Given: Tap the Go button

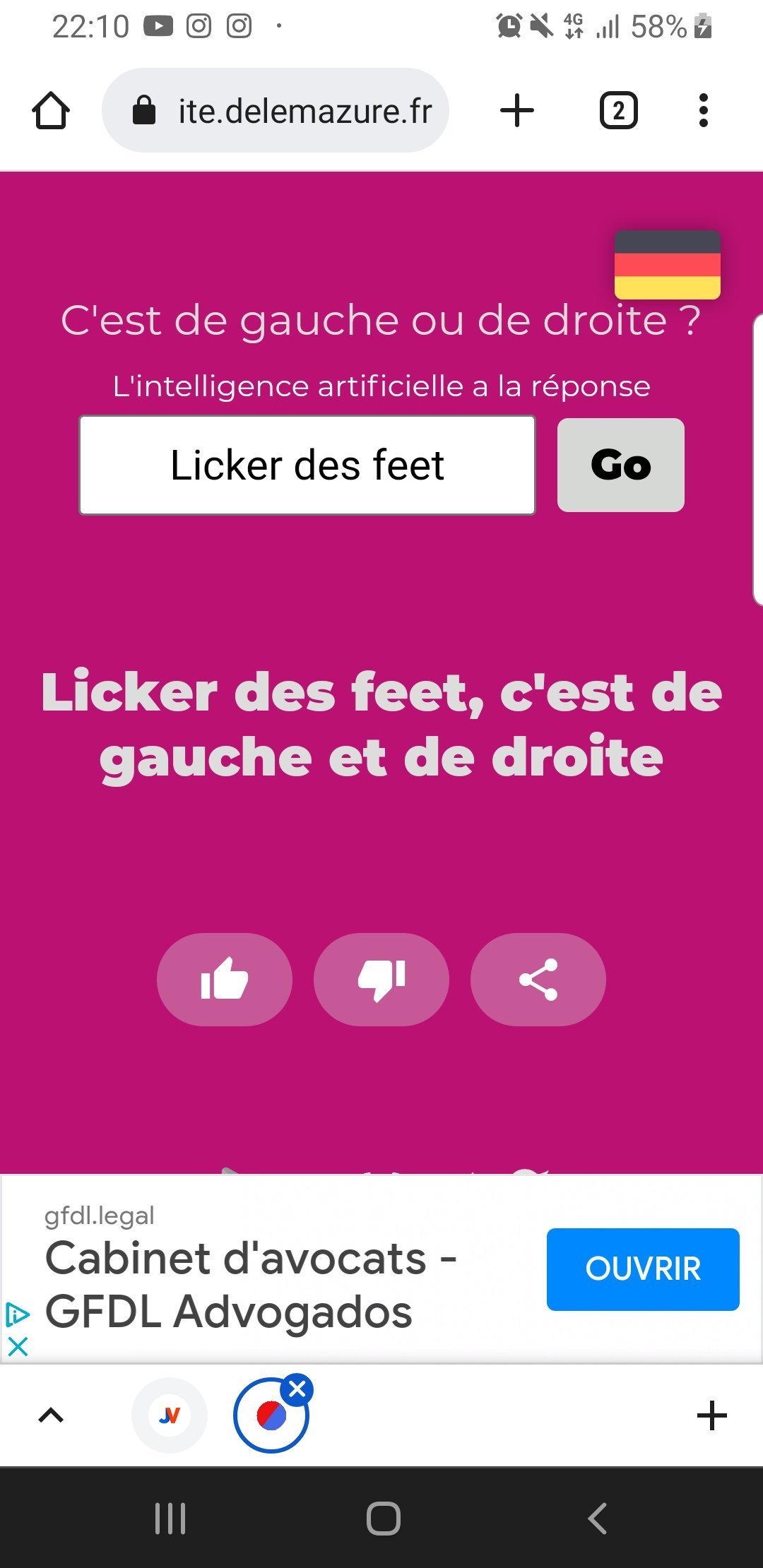Looking at the screenshot, I should pos(620,465).
